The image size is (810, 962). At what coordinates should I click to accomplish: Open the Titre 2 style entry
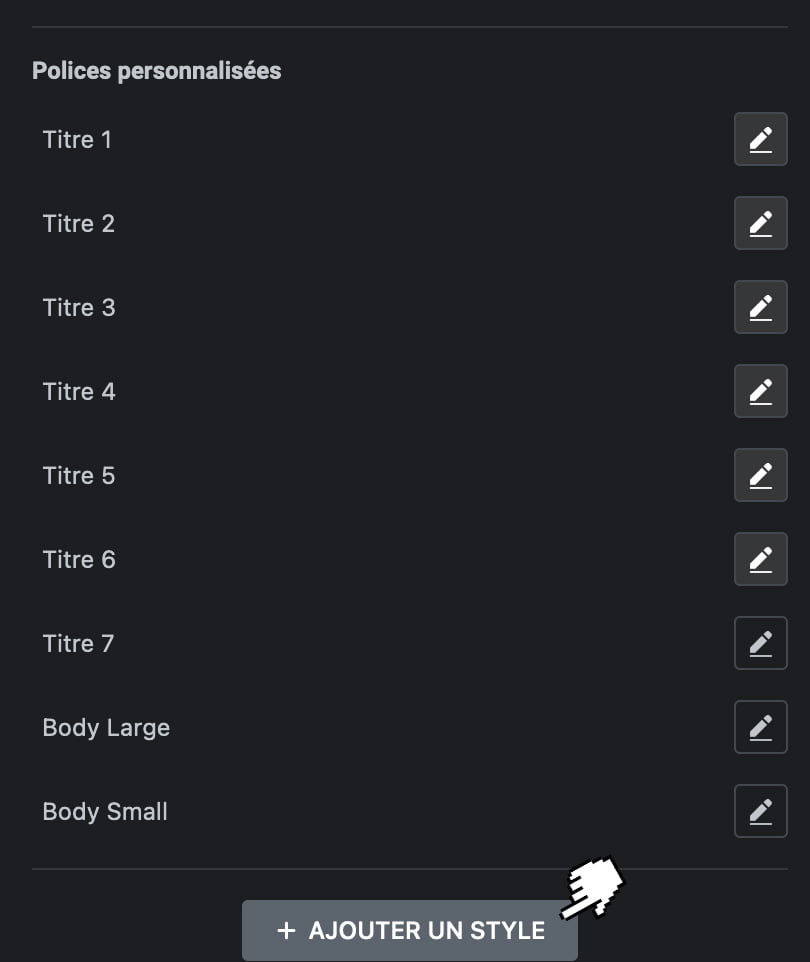pyautogui.click(x=78, y=223)
